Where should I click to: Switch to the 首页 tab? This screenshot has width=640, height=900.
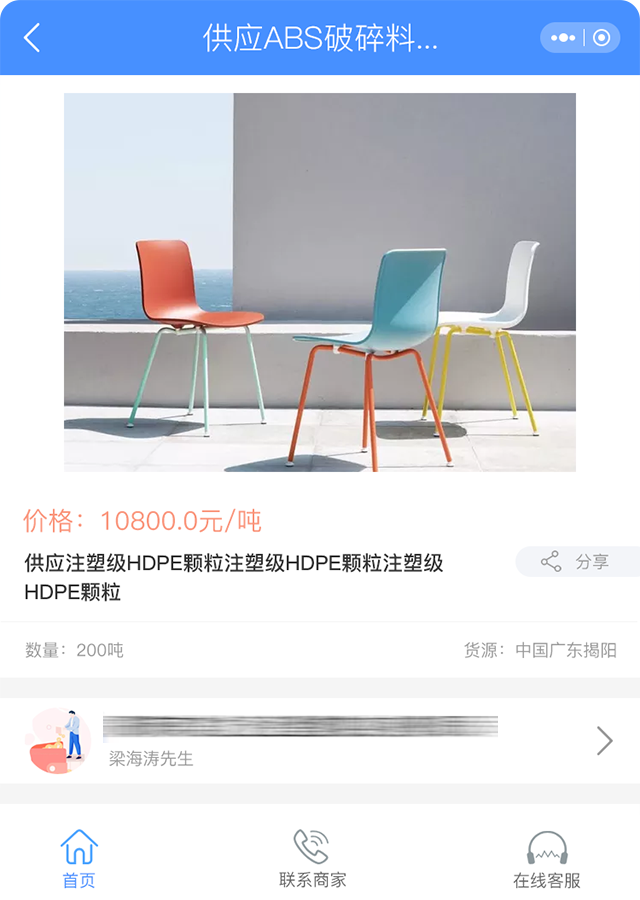[x=79, y=858]
